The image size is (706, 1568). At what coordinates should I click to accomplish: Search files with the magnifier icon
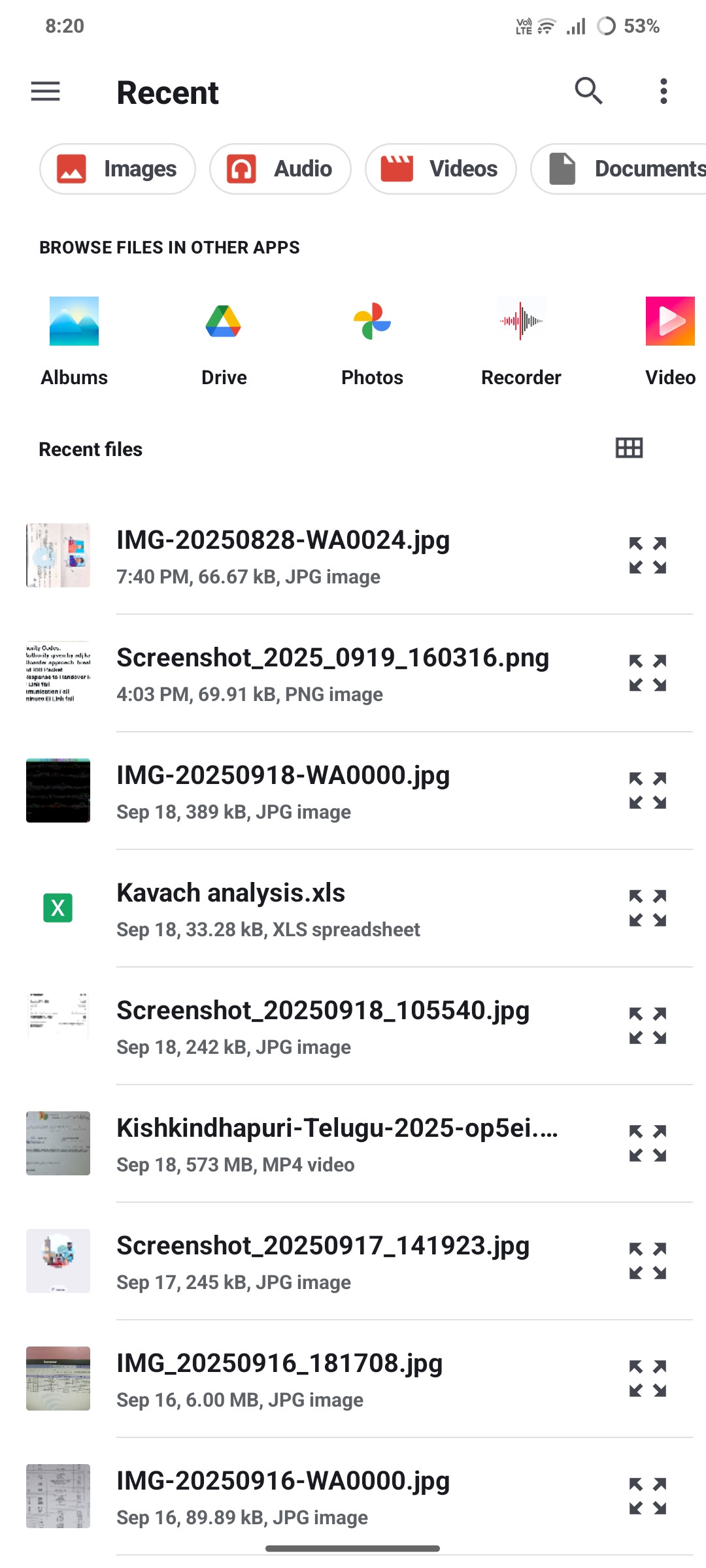(588, 91)
